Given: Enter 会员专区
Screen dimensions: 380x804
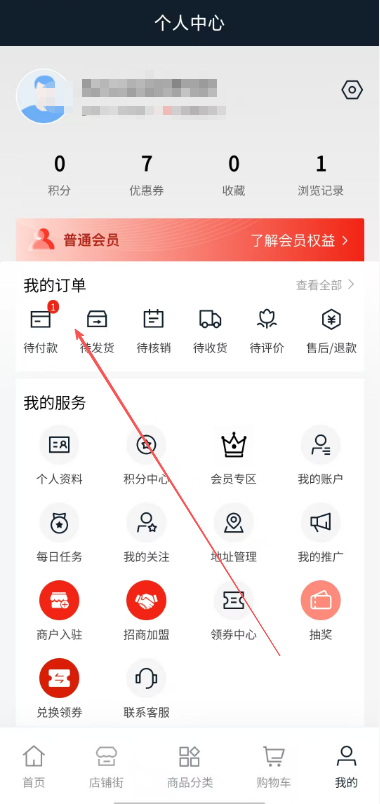Looking at the screenshot, I should coord(233,455).
